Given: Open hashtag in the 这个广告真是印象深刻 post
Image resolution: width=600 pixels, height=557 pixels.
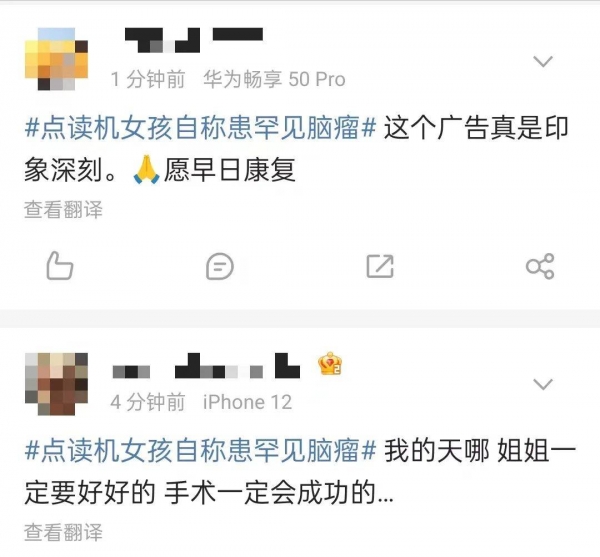Looking at the screenshot, I should coord(200,129).
